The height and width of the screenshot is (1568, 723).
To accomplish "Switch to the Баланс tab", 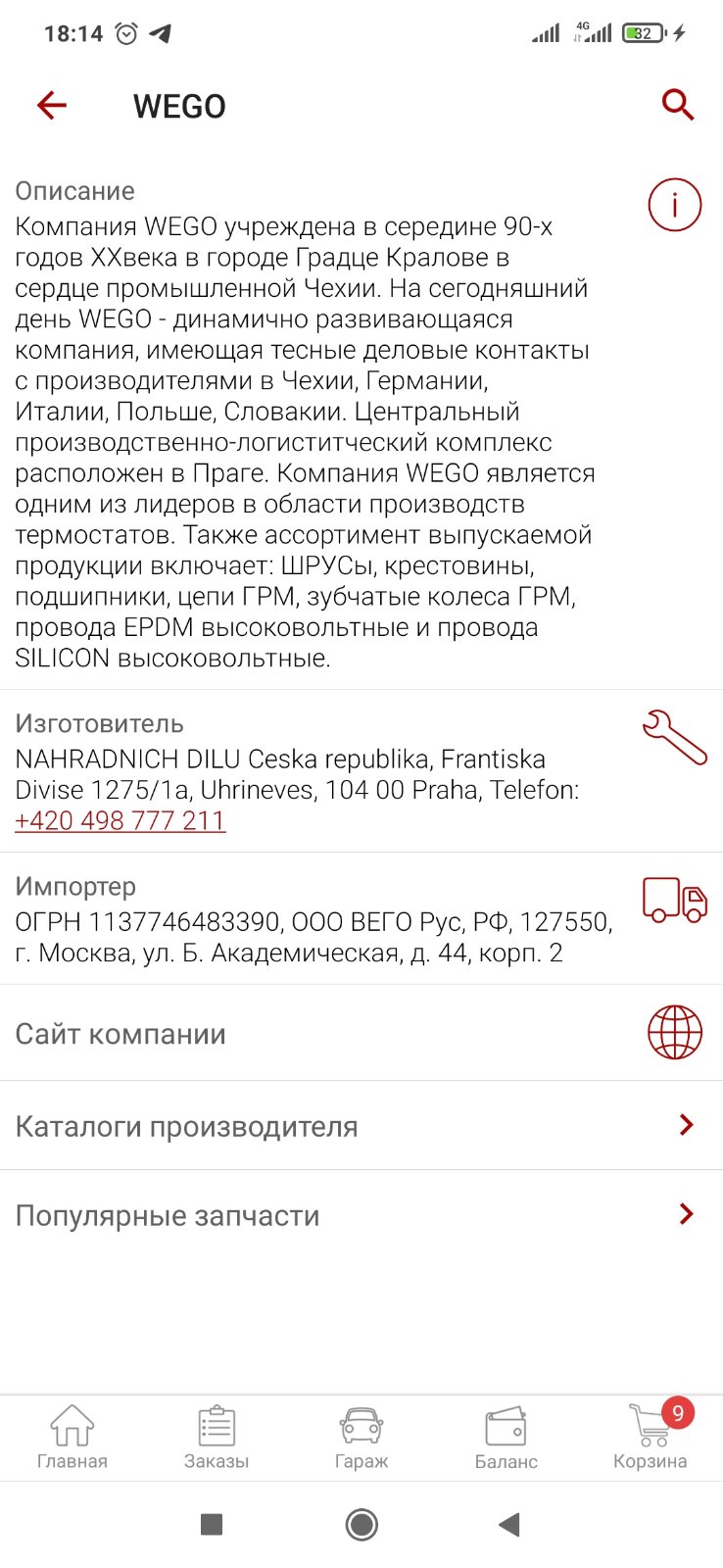I will coord(506,1438).
